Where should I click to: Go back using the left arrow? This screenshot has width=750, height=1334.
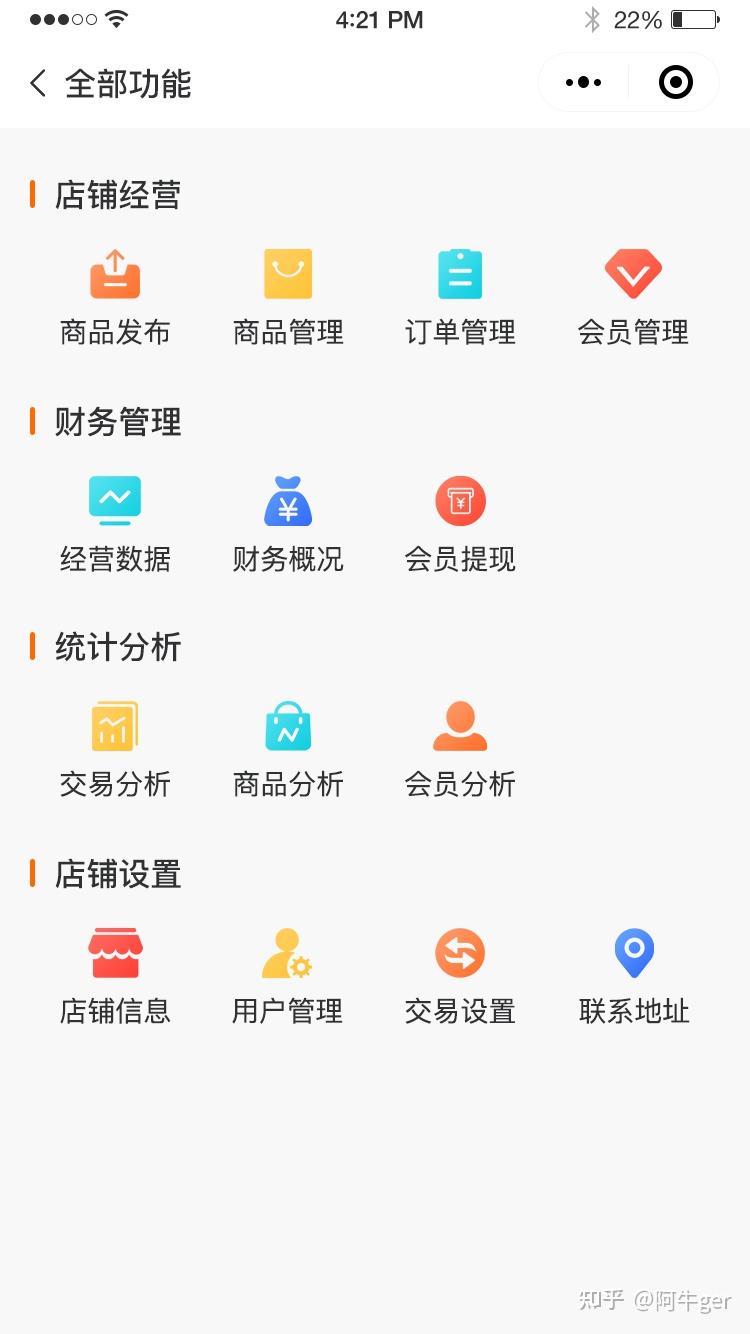[37, 84]
